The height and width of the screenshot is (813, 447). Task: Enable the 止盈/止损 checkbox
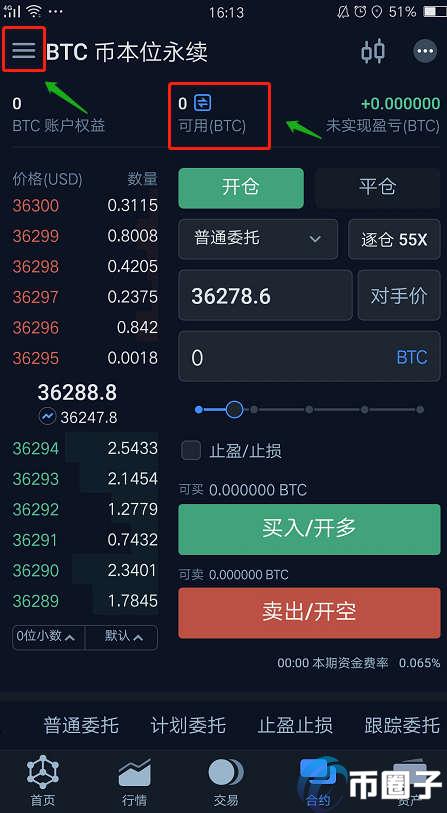point(191,451)
